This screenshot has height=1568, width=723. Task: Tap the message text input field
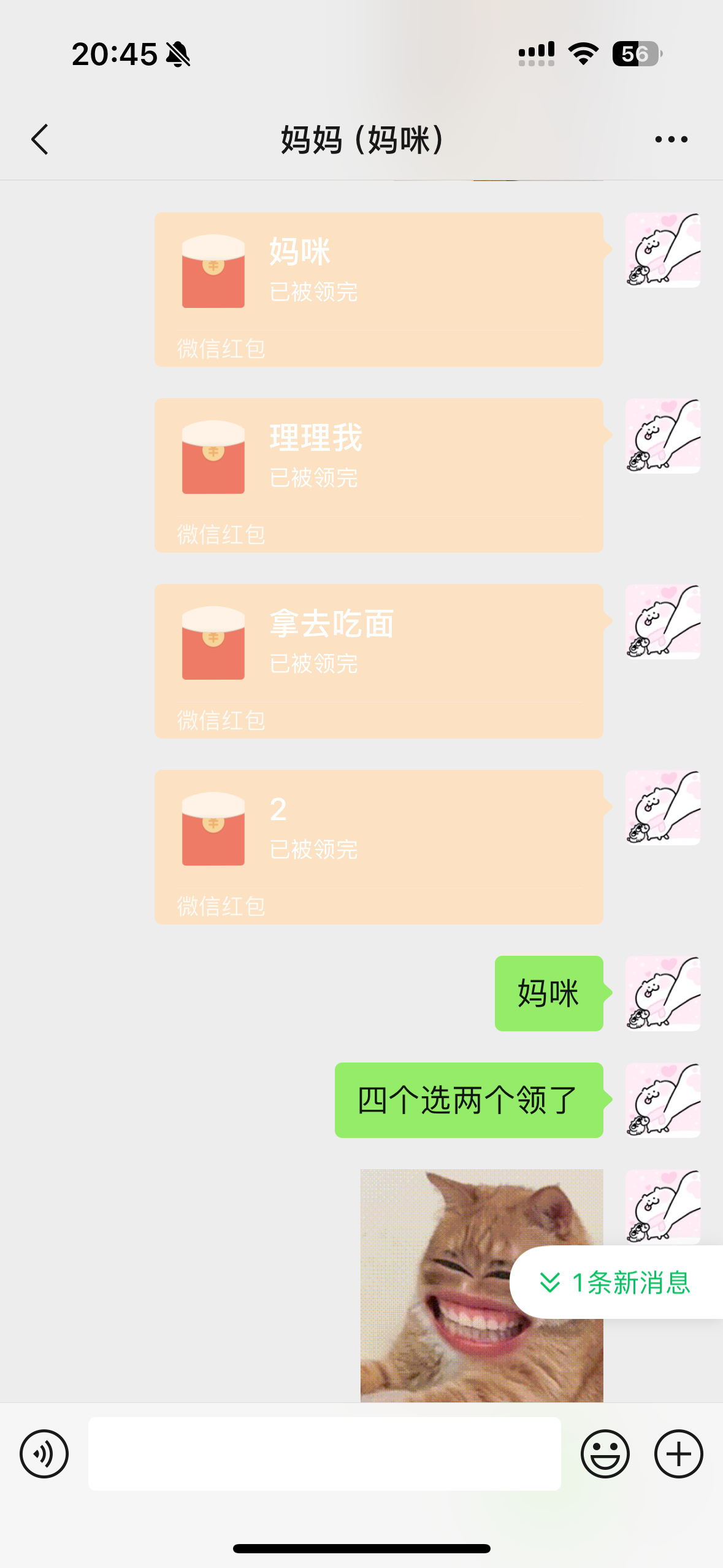(x=325, y=1453)
